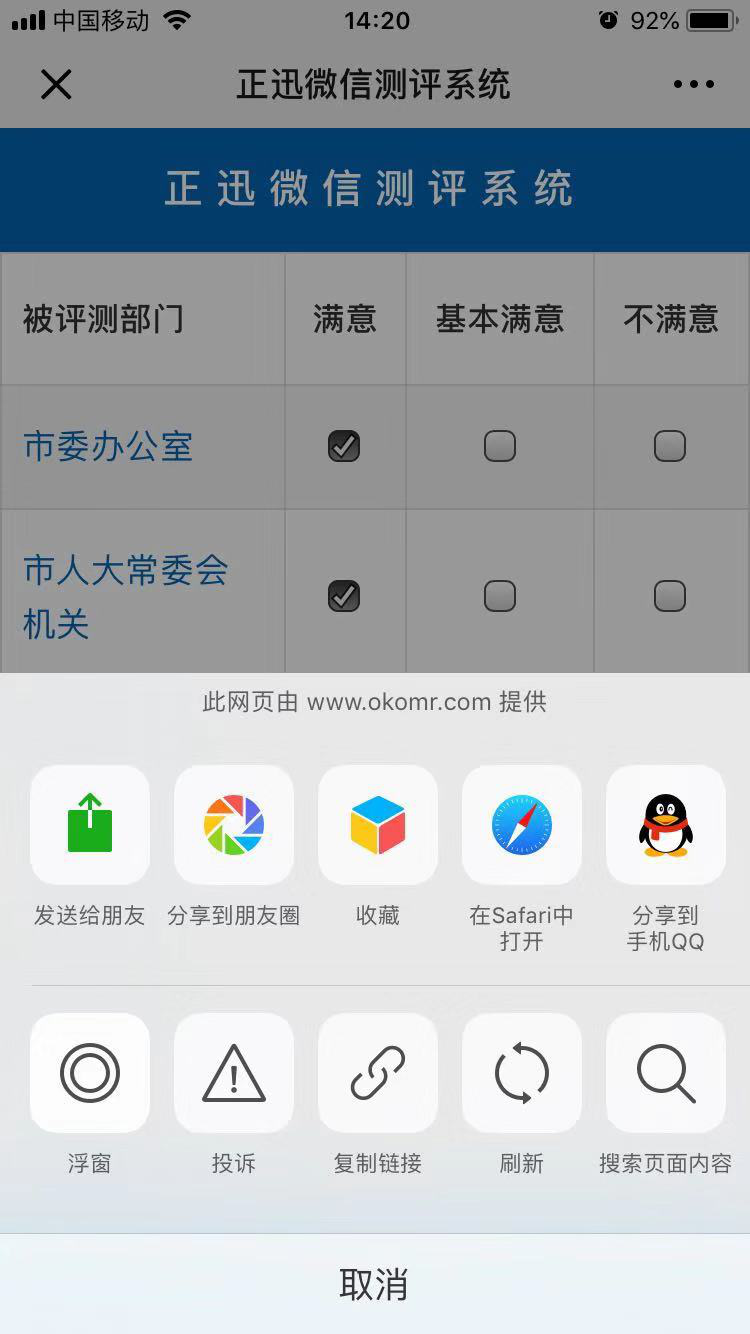Save the page with 收藏
The image size is (750, 1334).
coord(378,825)
